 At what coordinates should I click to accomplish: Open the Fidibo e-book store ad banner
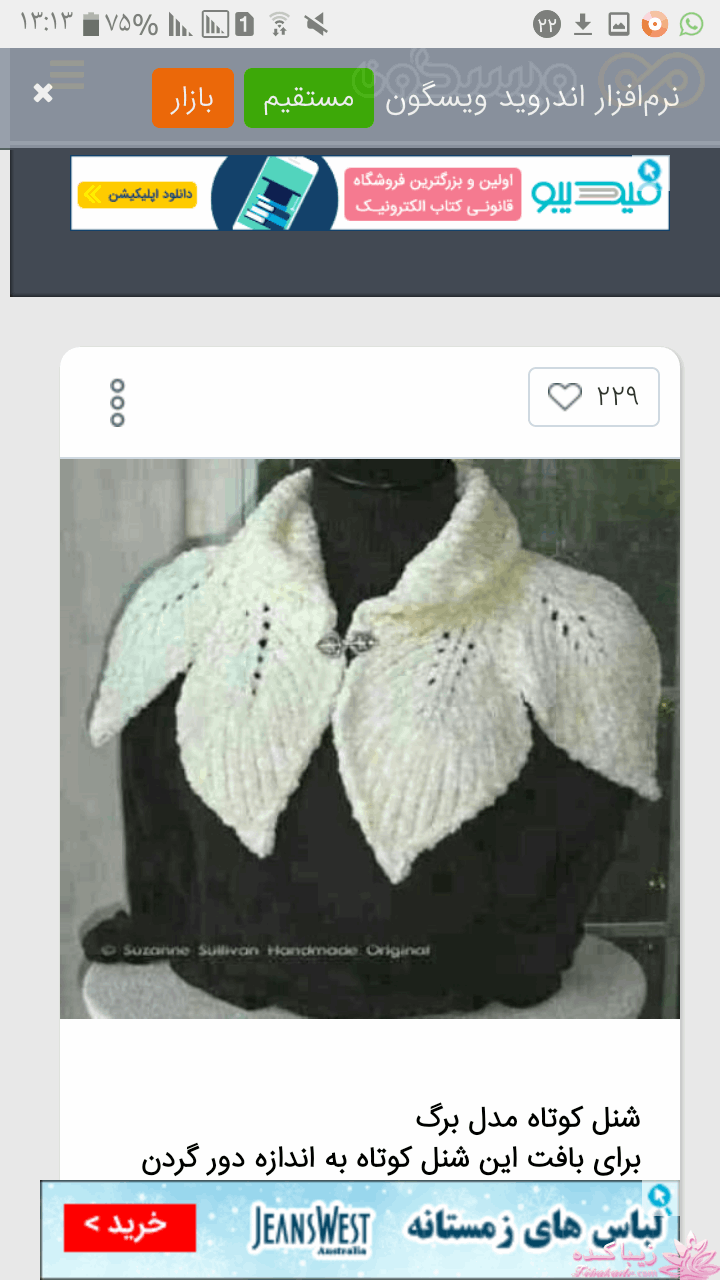pyautogui.click(x=370, y=193)
